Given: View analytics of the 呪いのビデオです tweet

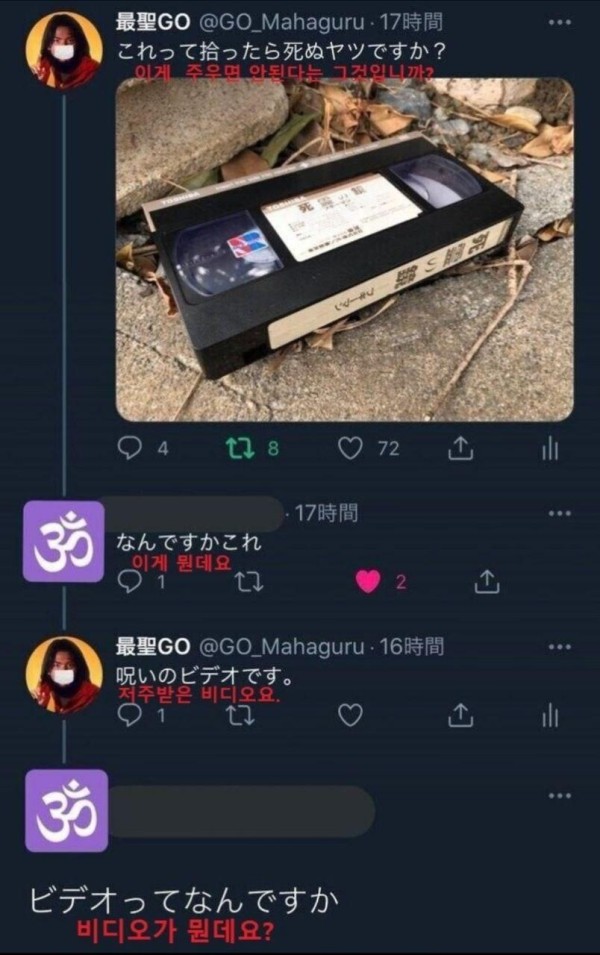Looking at the screenshot, I should (549, 714).
